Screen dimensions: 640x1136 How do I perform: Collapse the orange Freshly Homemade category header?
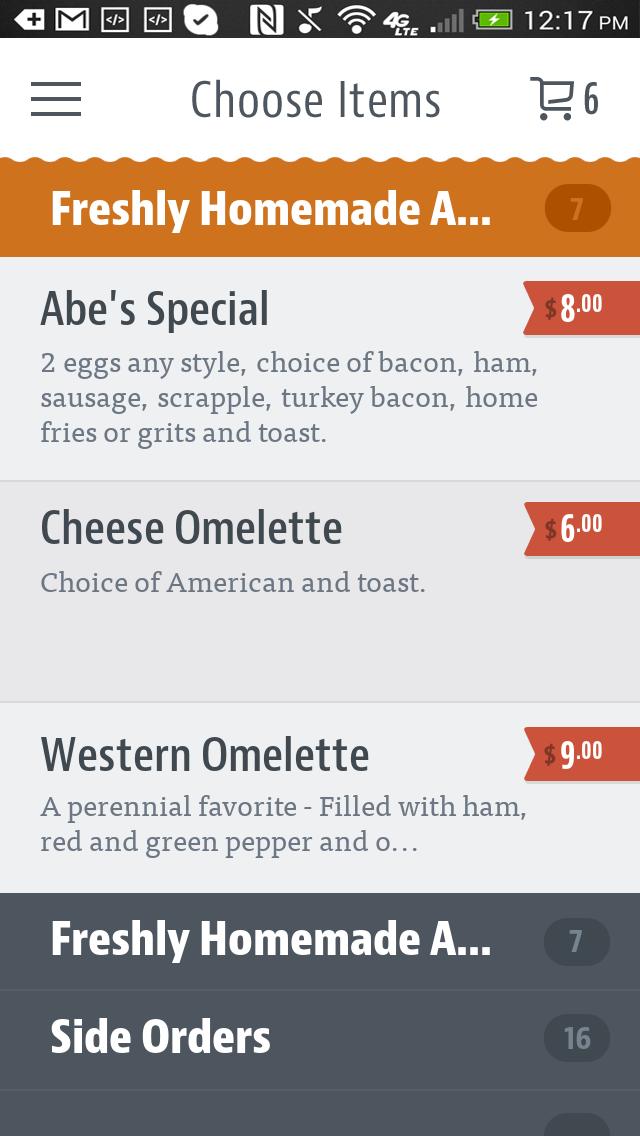(x=320, y=209)
